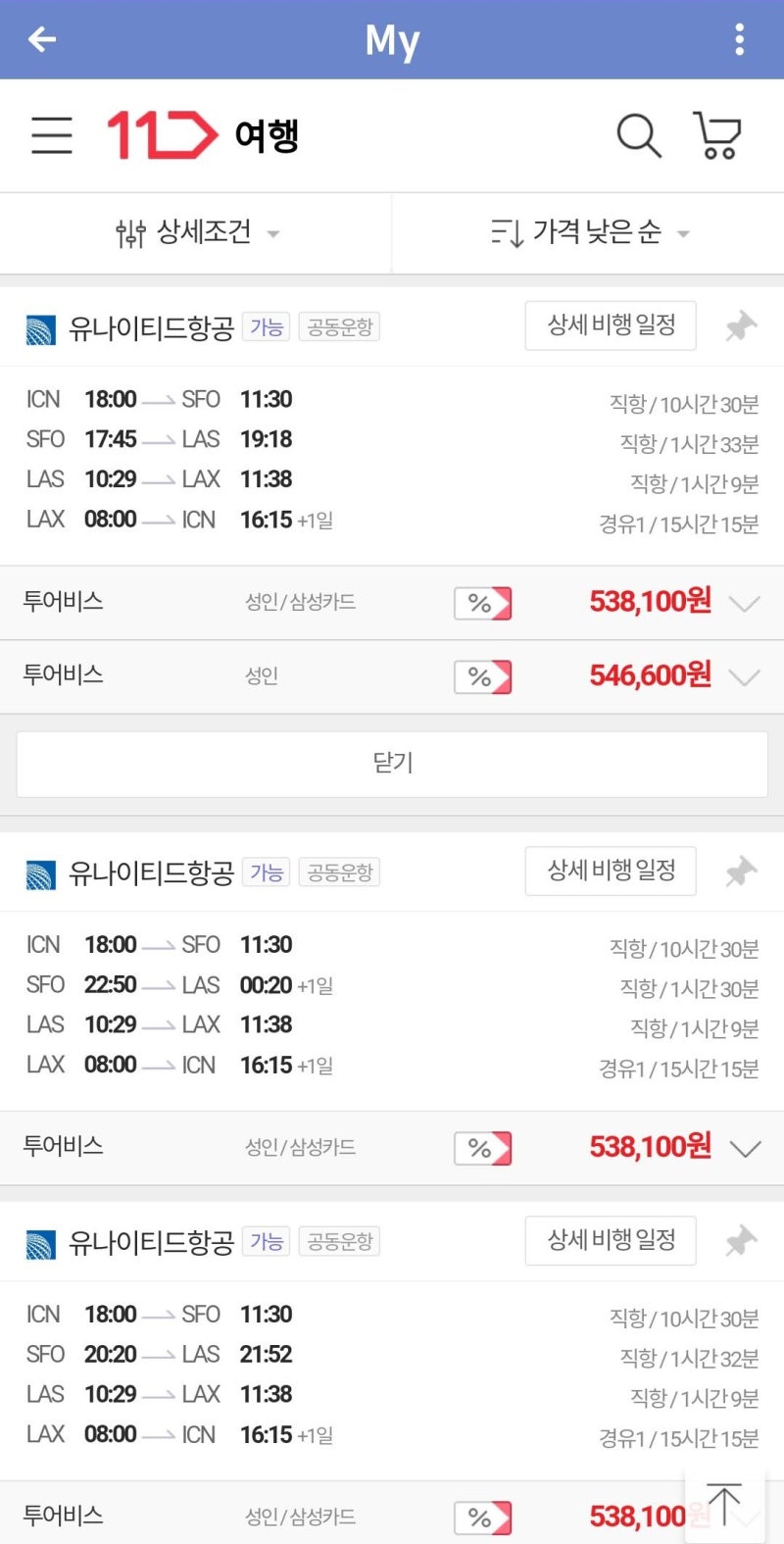The width and height of the screenshot is (784, 1544).
Task: Open the hamburger menu icon
Action: click(x=51, y=136)
